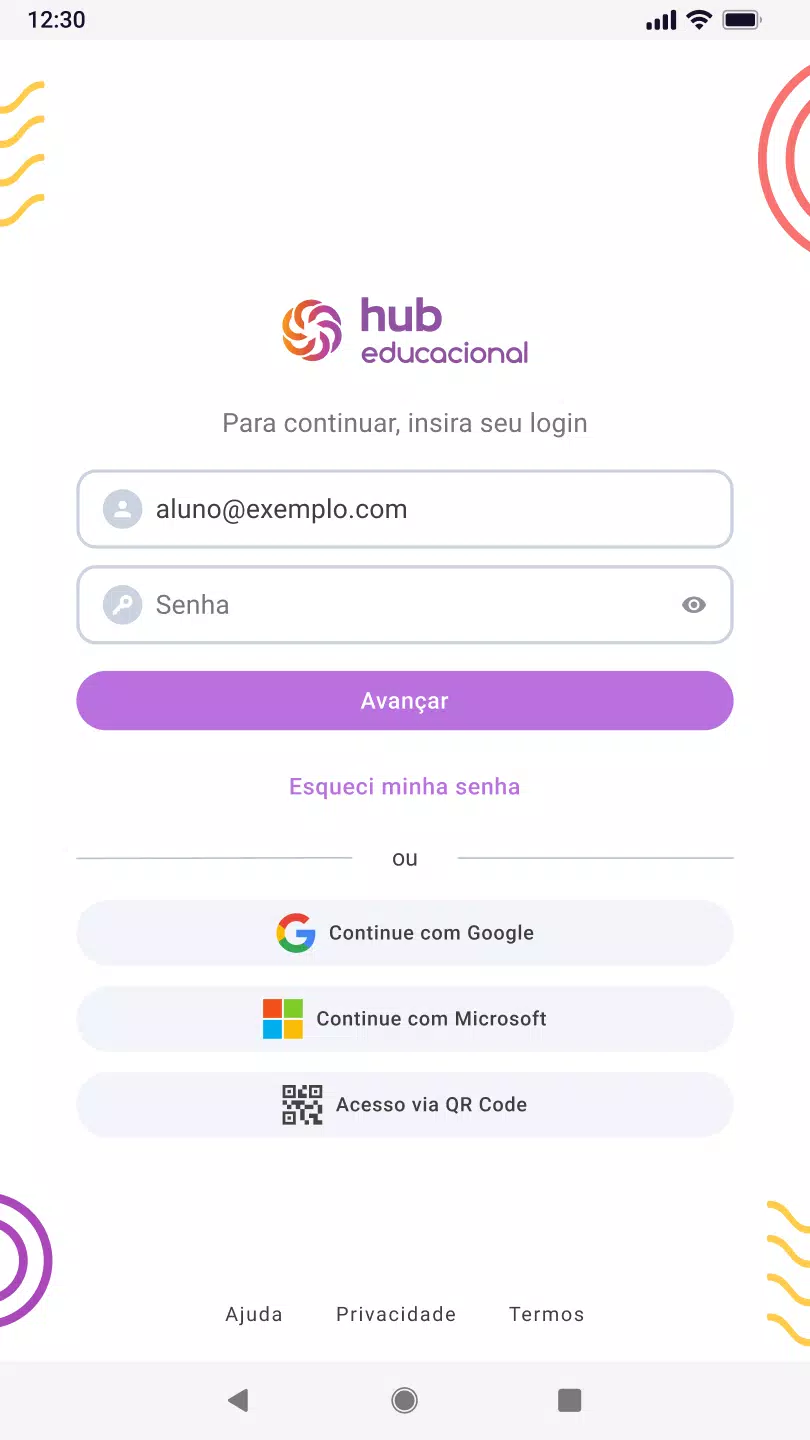This screenshot has height=1440, width=810.
Task: Tap the Avançar button
Action: (x=405, y=701)
